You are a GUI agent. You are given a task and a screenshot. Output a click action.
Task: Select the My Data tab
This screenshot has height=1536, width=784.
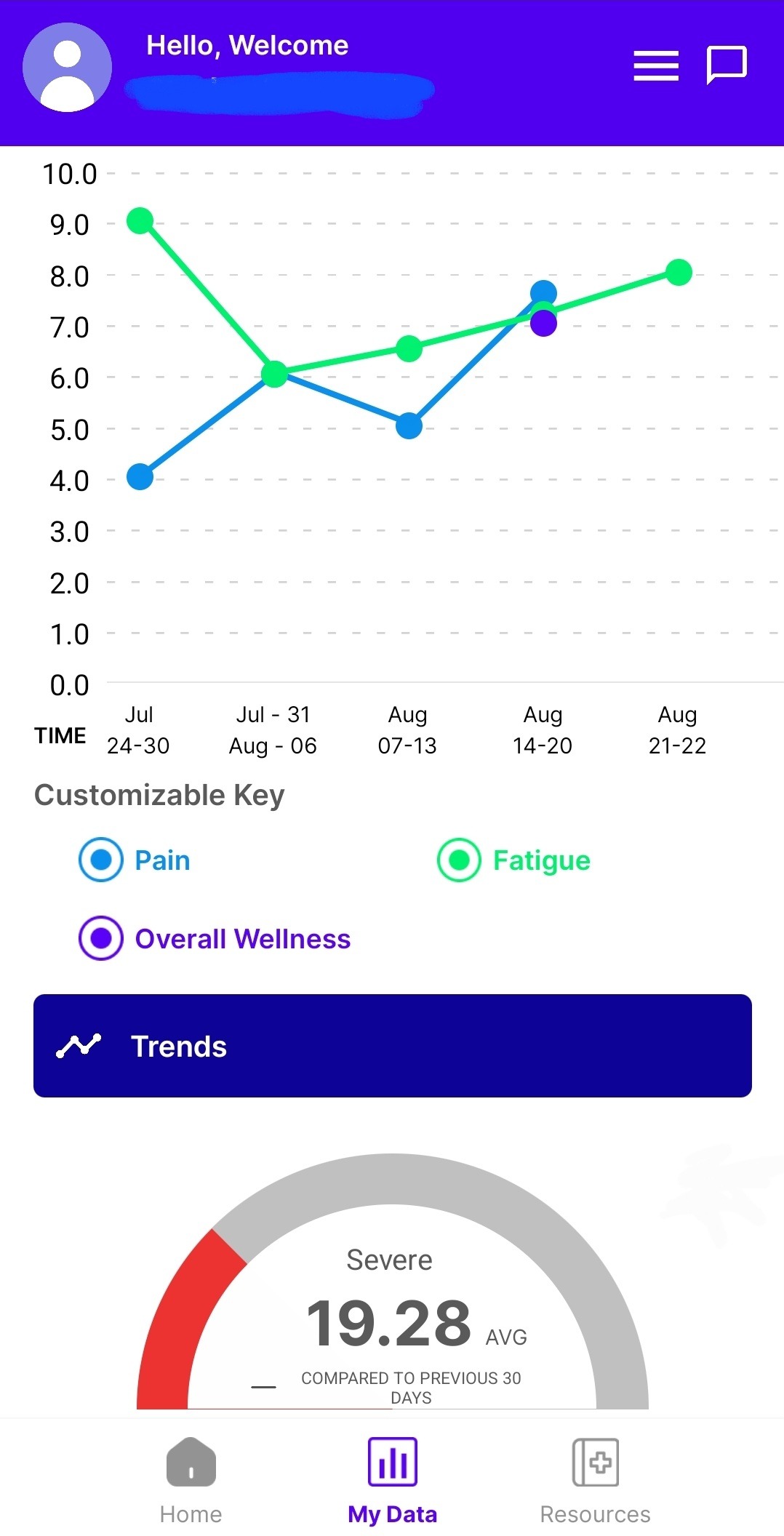coord(393,1479)
